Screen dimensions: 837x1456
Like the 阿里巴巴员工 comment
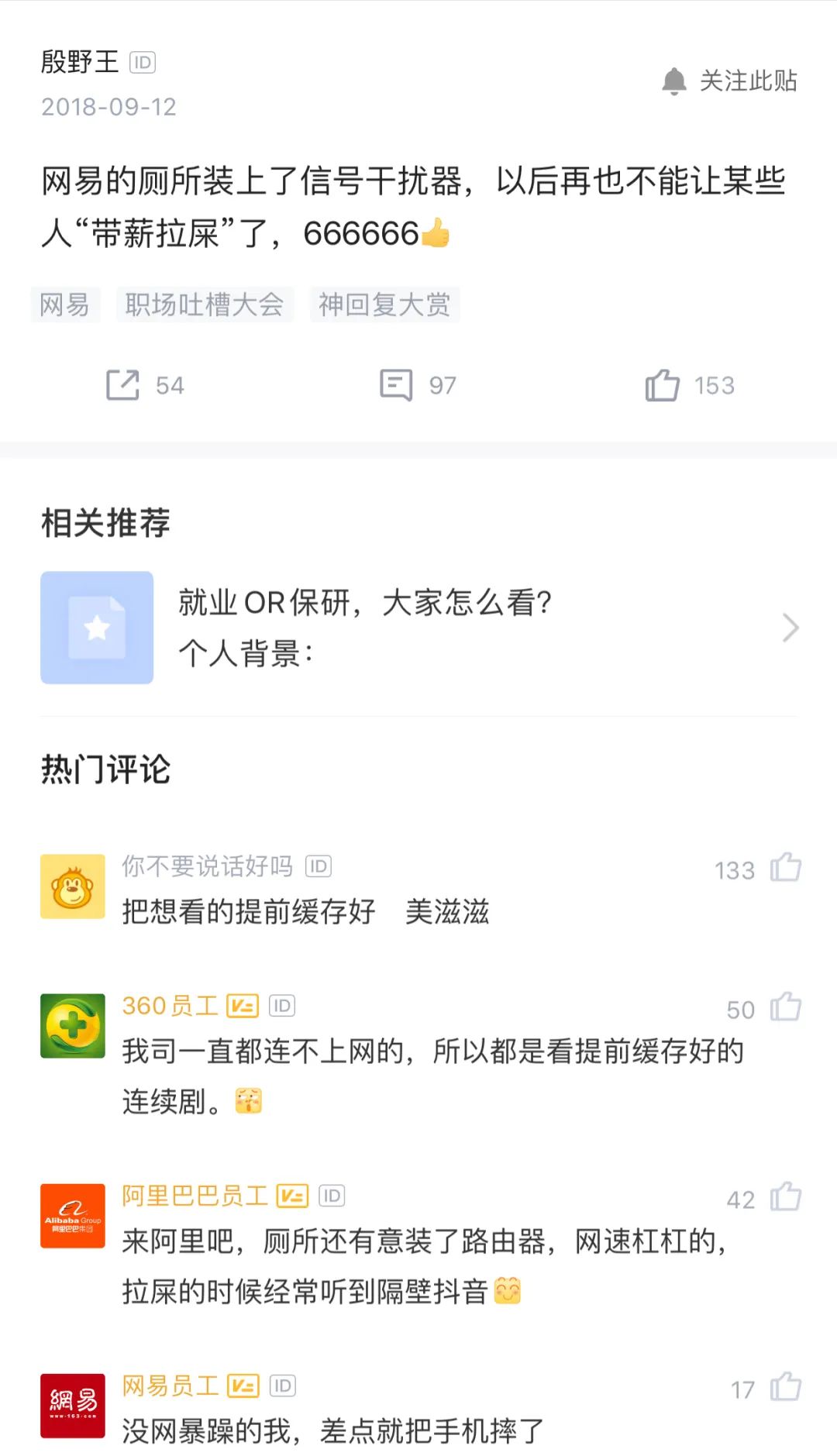click(786, 1197)
